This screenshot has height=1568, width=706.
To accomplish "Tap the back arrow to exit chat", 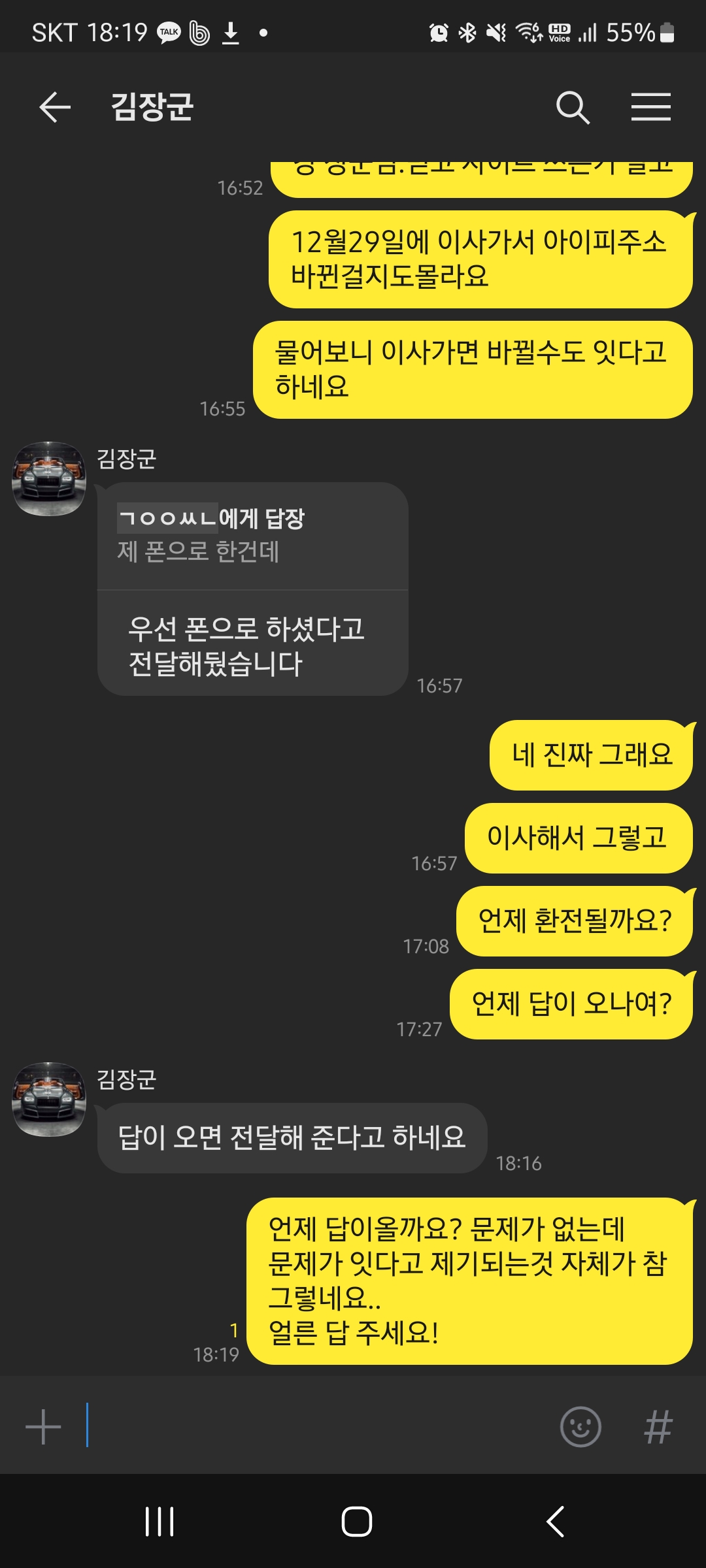I will pyautogui.click(x=55, y=108).
